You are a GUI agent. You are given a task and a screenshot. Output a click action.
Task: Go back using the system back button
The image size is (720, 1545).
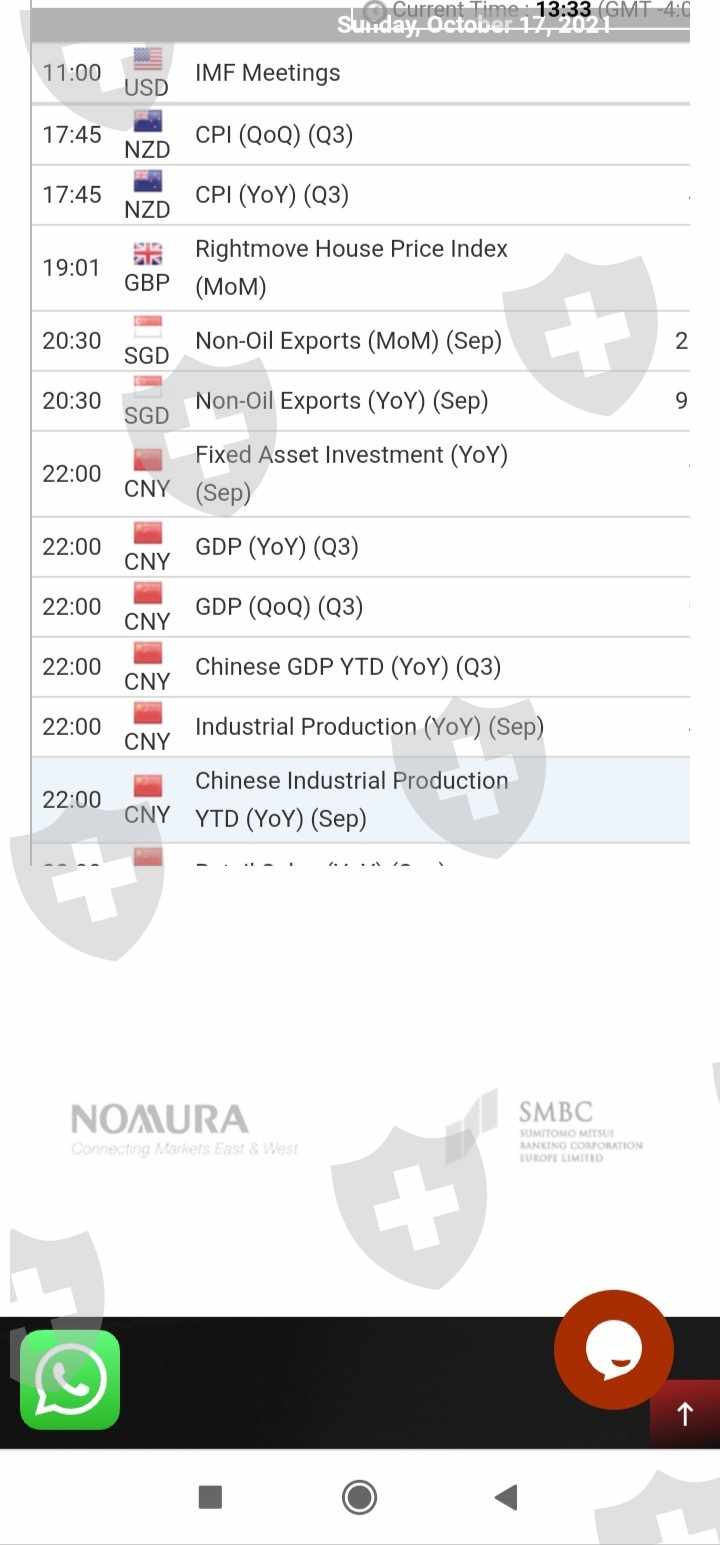click(506, 1497)
